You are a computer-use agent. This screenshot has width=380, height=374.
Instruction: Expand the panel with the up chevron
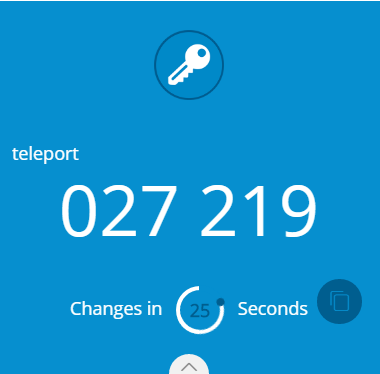(x=189, y=365)
